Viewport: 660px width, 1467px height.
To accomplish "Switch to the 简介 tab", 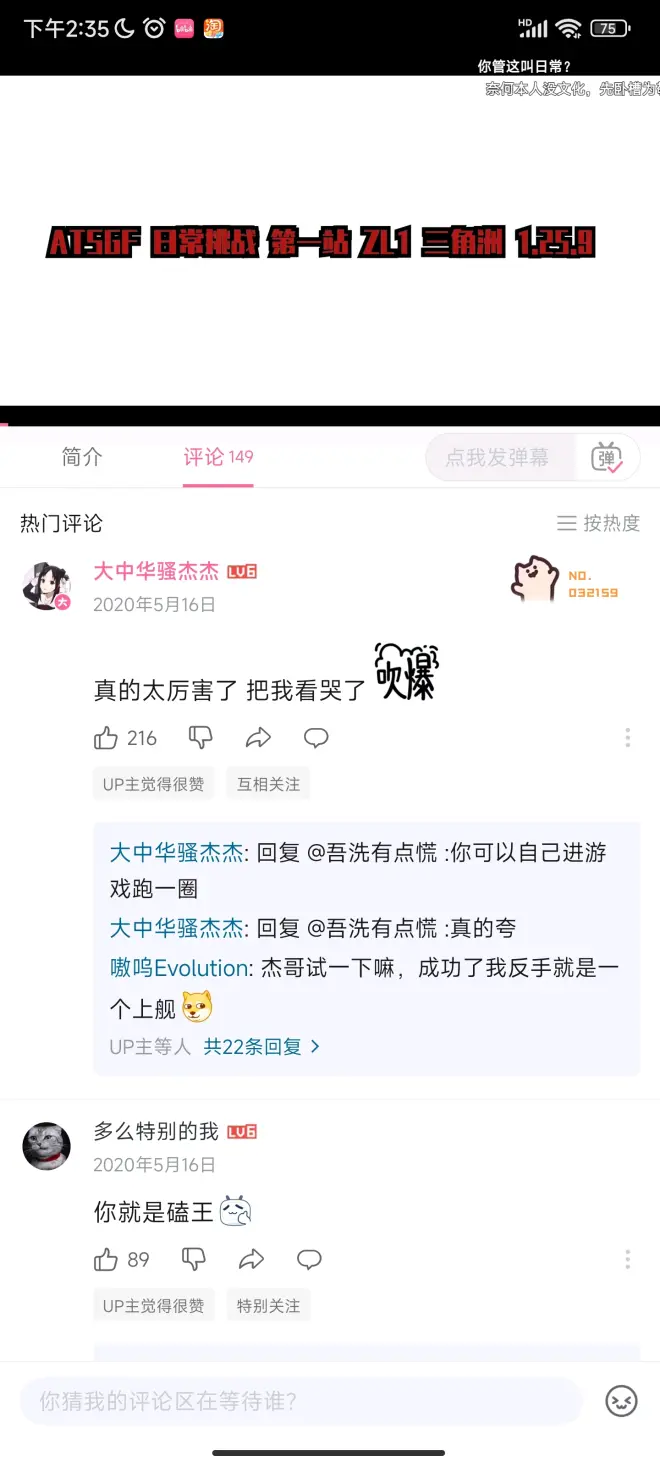I will [x=82, y=457].
